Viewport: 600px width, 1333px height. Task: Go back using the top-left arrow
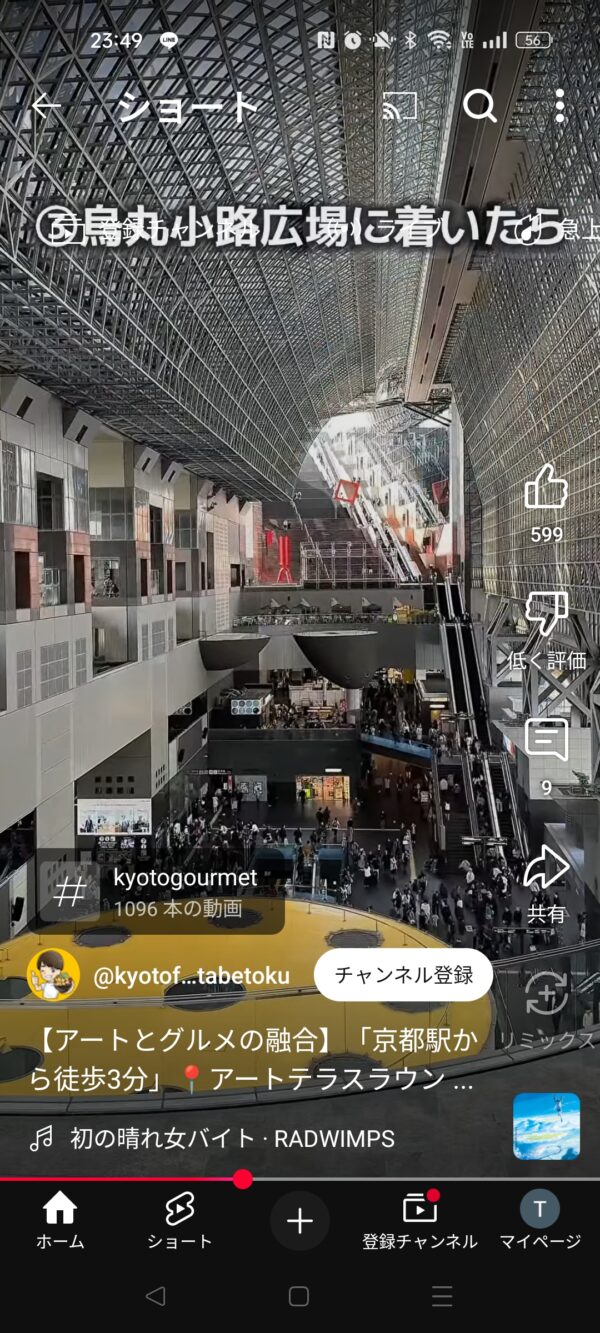click(x=46, y=106)
